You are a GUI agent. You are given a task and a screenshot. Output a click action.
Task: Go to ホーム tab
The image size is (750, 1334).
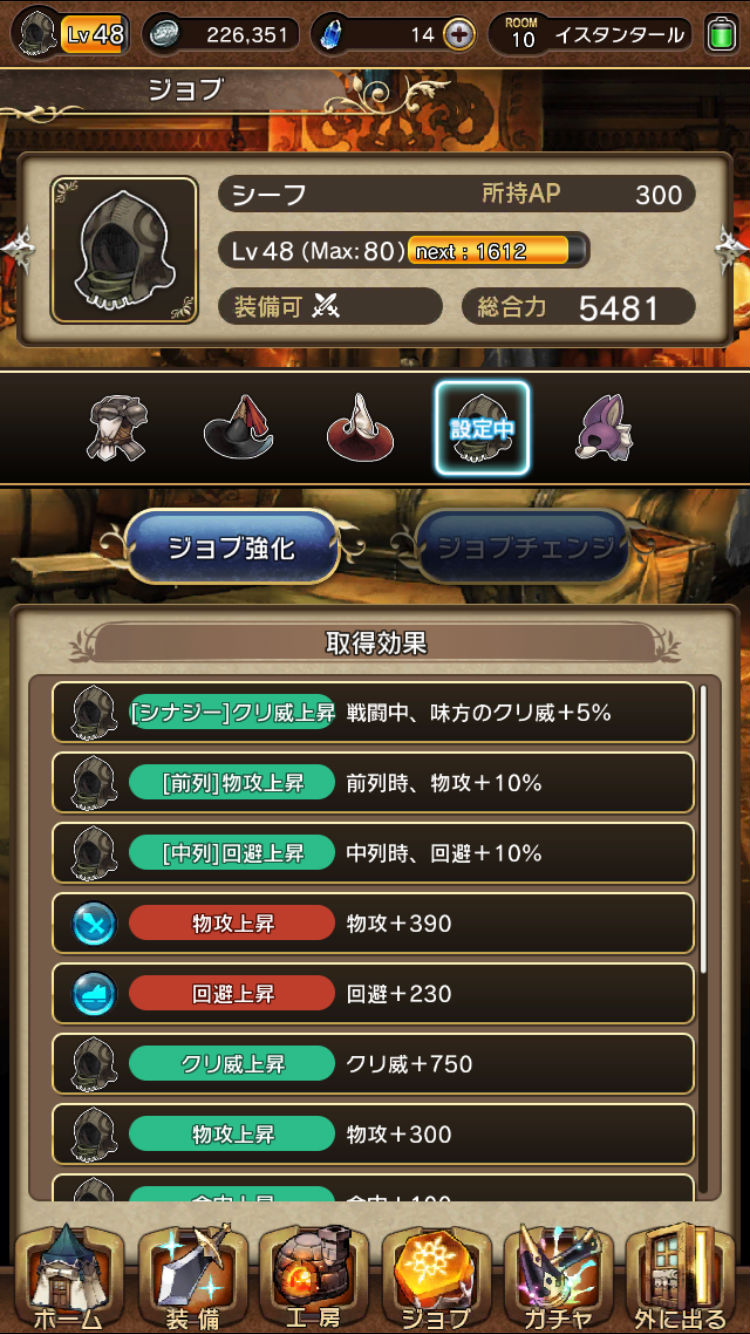(x=68, y=1280)
